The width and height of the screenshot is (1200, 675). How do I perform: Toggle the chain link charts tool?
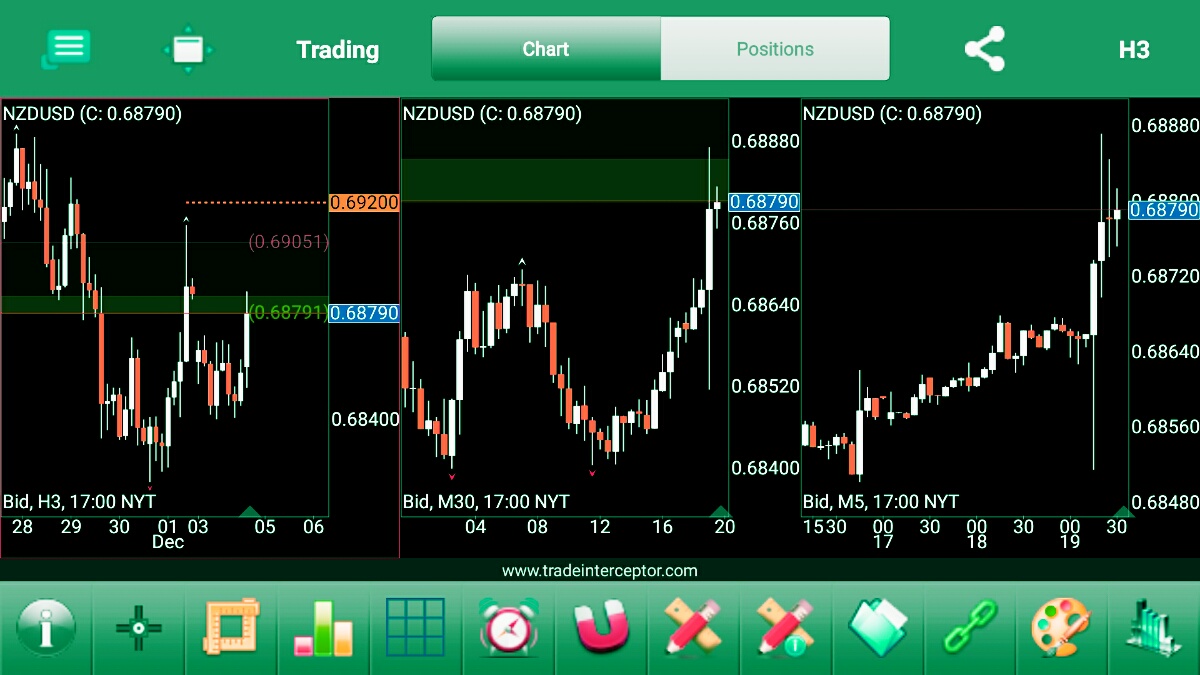tap(970, 629)
